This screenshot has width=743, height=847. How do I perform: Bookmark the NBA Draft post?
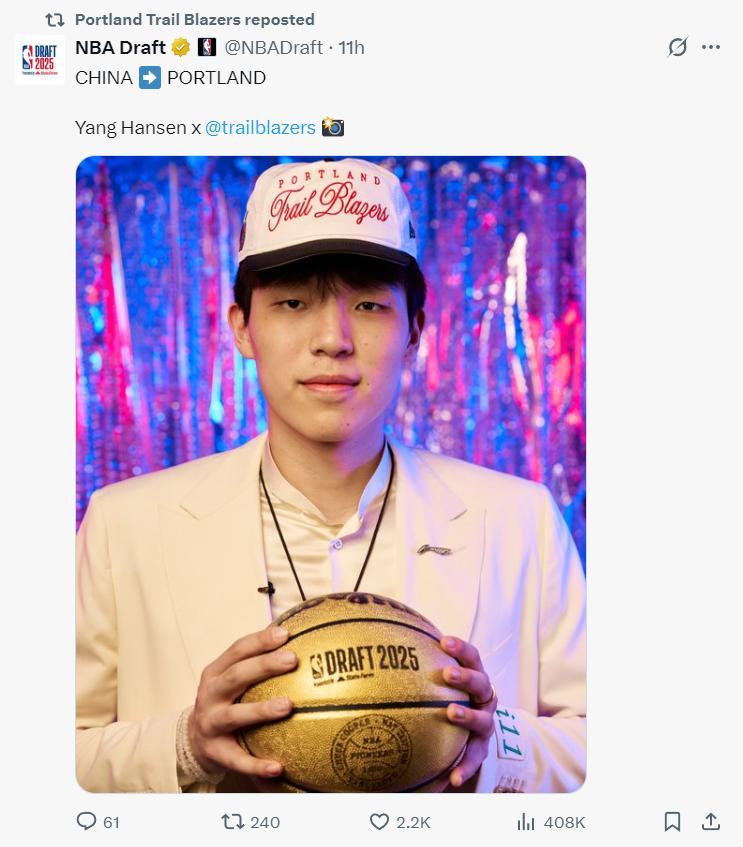[x=672, y=821]
